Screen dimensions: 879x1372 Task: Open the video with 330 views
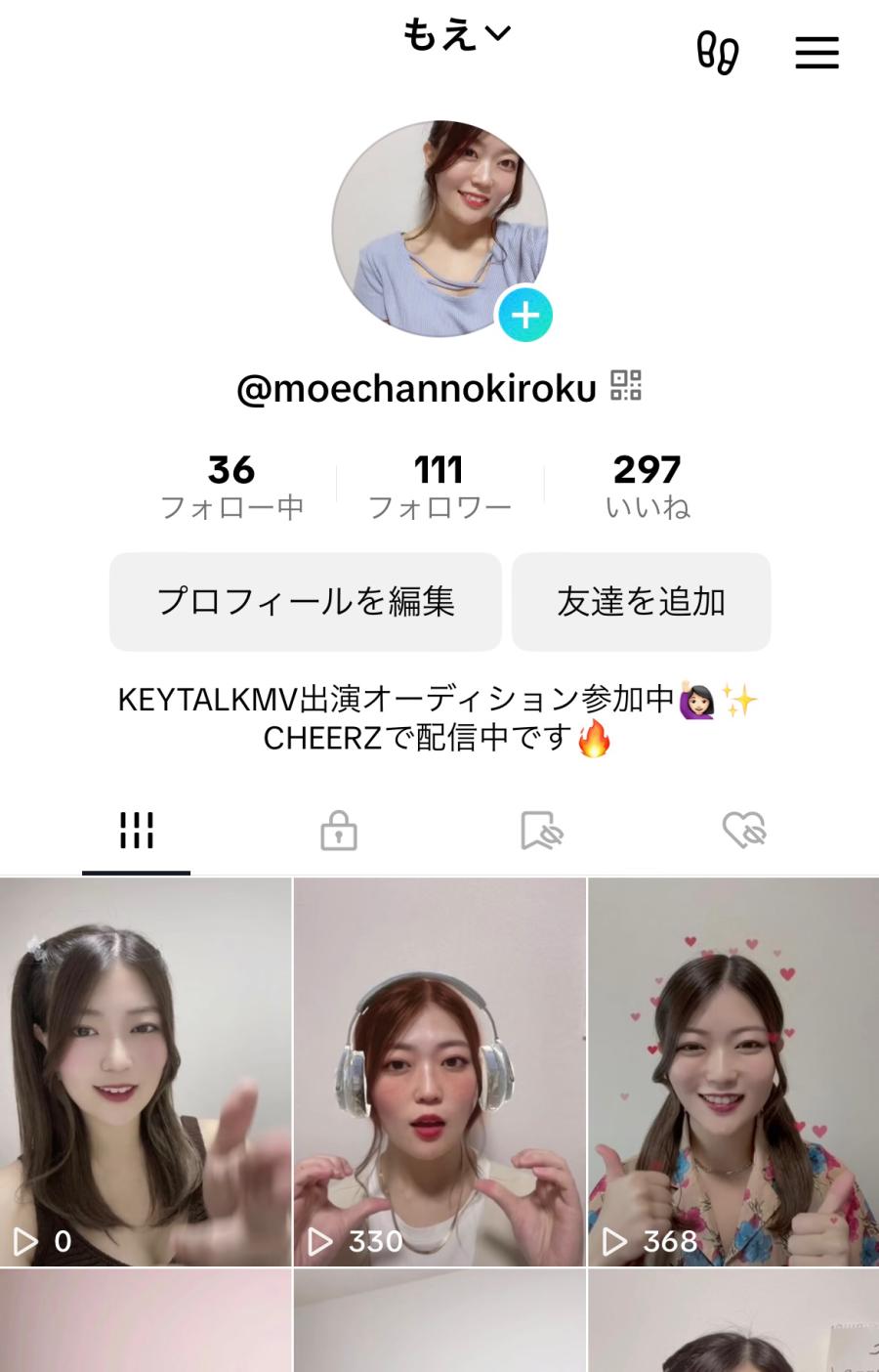[x=439, y=1071]
